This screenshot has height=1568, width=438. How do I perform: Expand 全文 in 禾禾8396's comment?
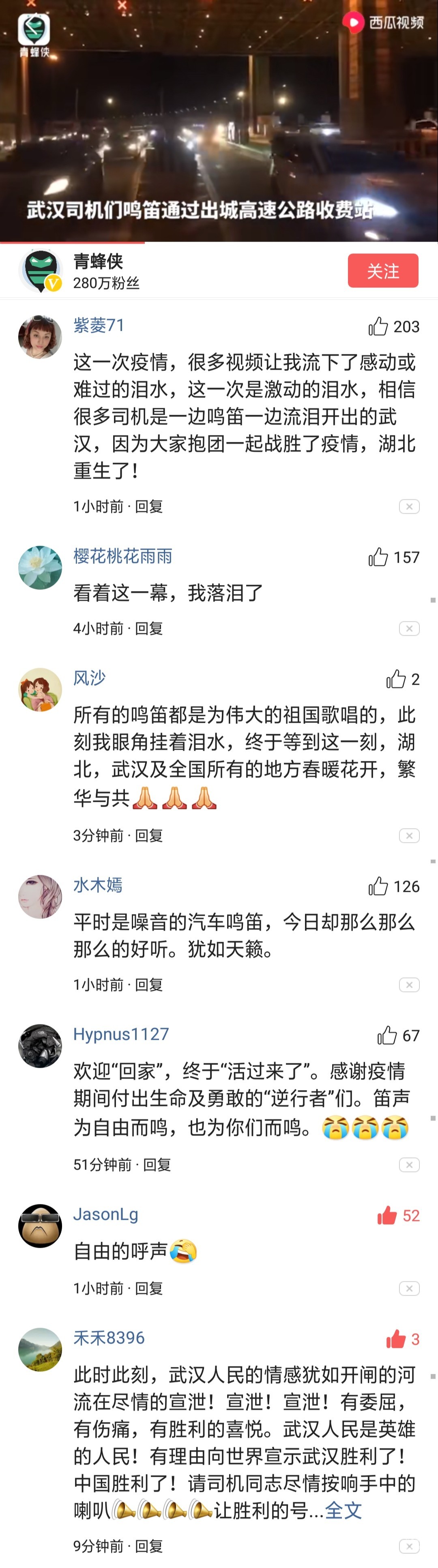[344, 1510]
